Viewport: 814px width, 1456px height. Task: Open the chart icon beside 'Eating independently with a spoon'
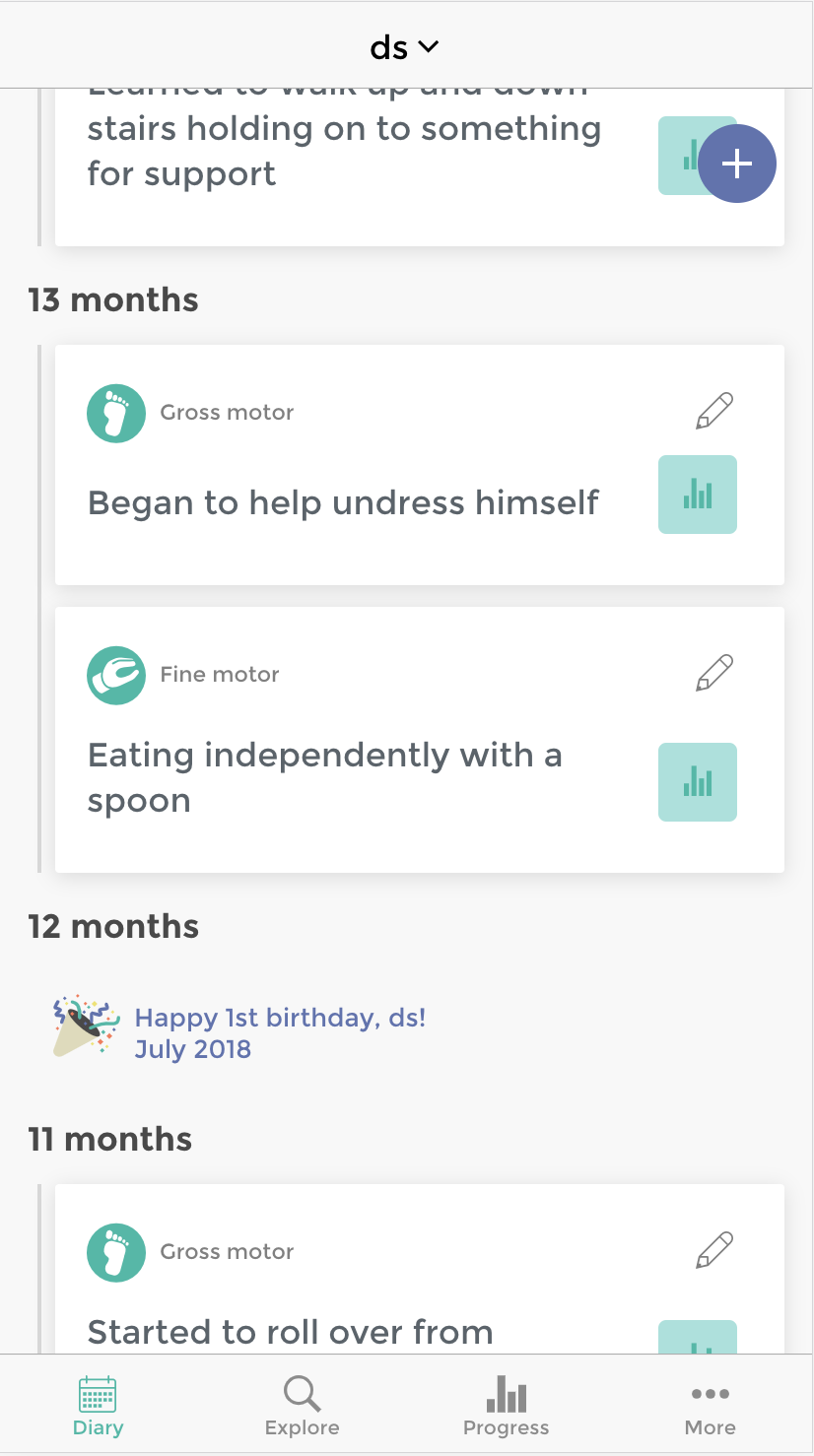pos(697,781)
